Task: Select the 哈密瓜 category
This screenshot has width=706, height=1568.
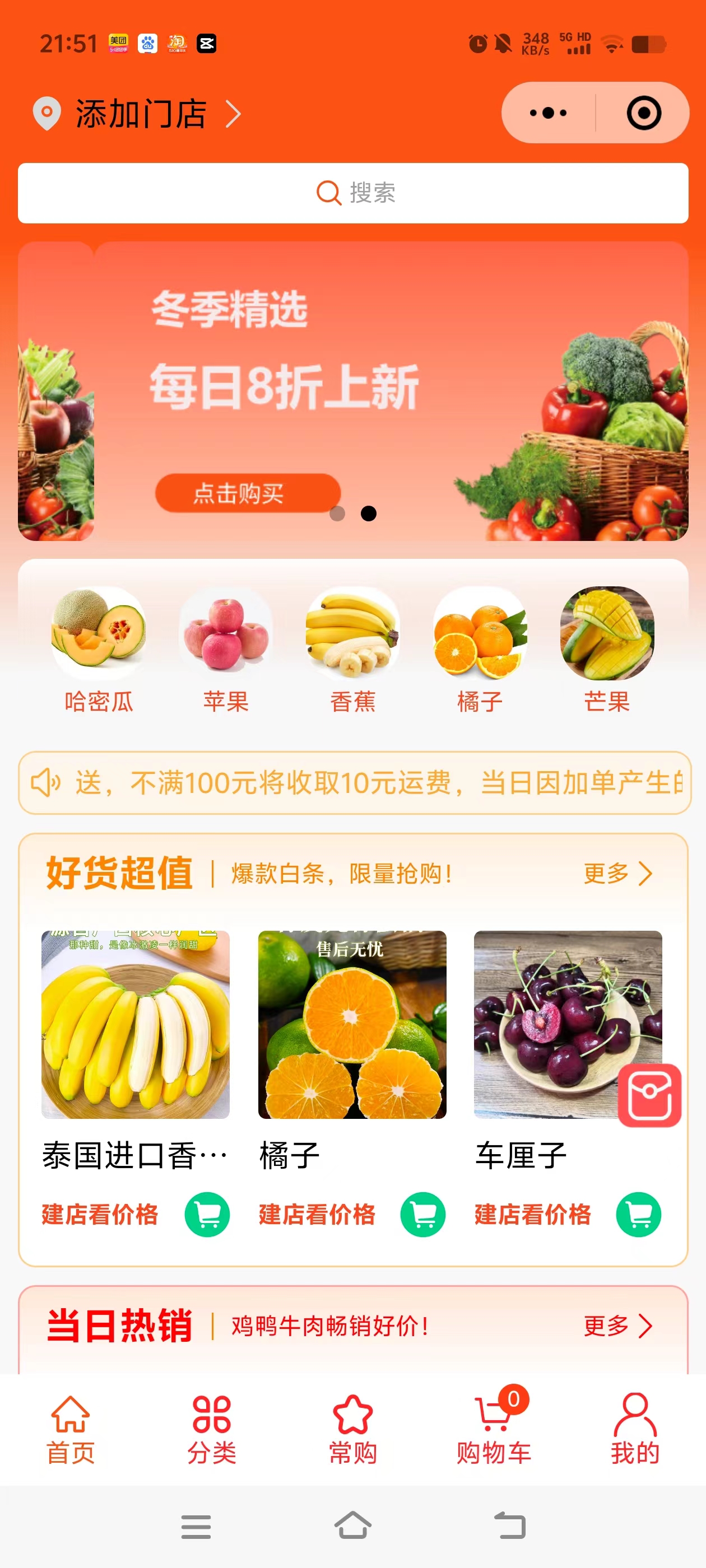Action: [x=99, y=649]
